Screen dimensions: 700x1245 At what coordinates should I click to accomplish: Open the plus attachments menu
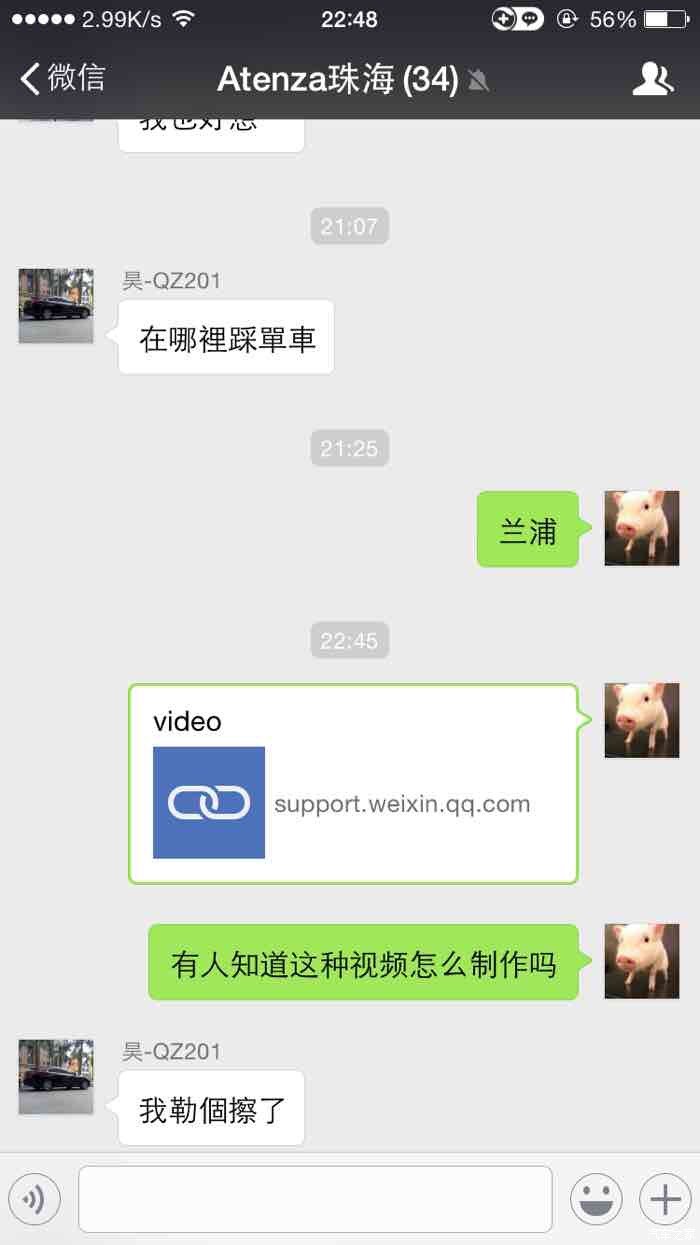665,1199
